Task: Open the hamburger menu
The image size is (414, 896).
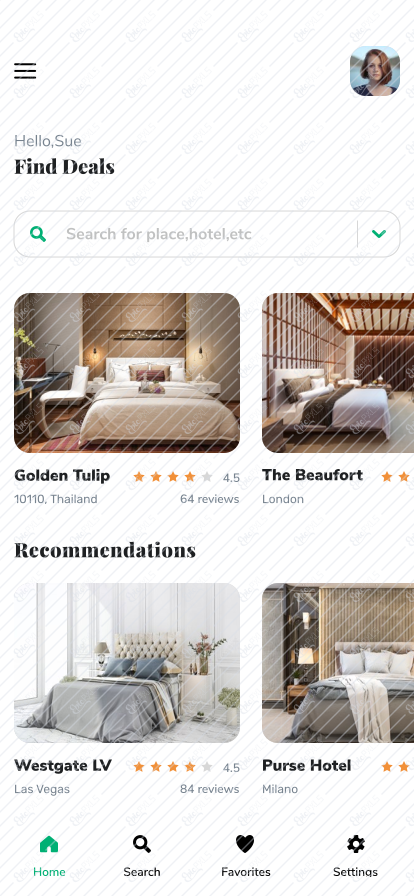Action: (25, 71)
